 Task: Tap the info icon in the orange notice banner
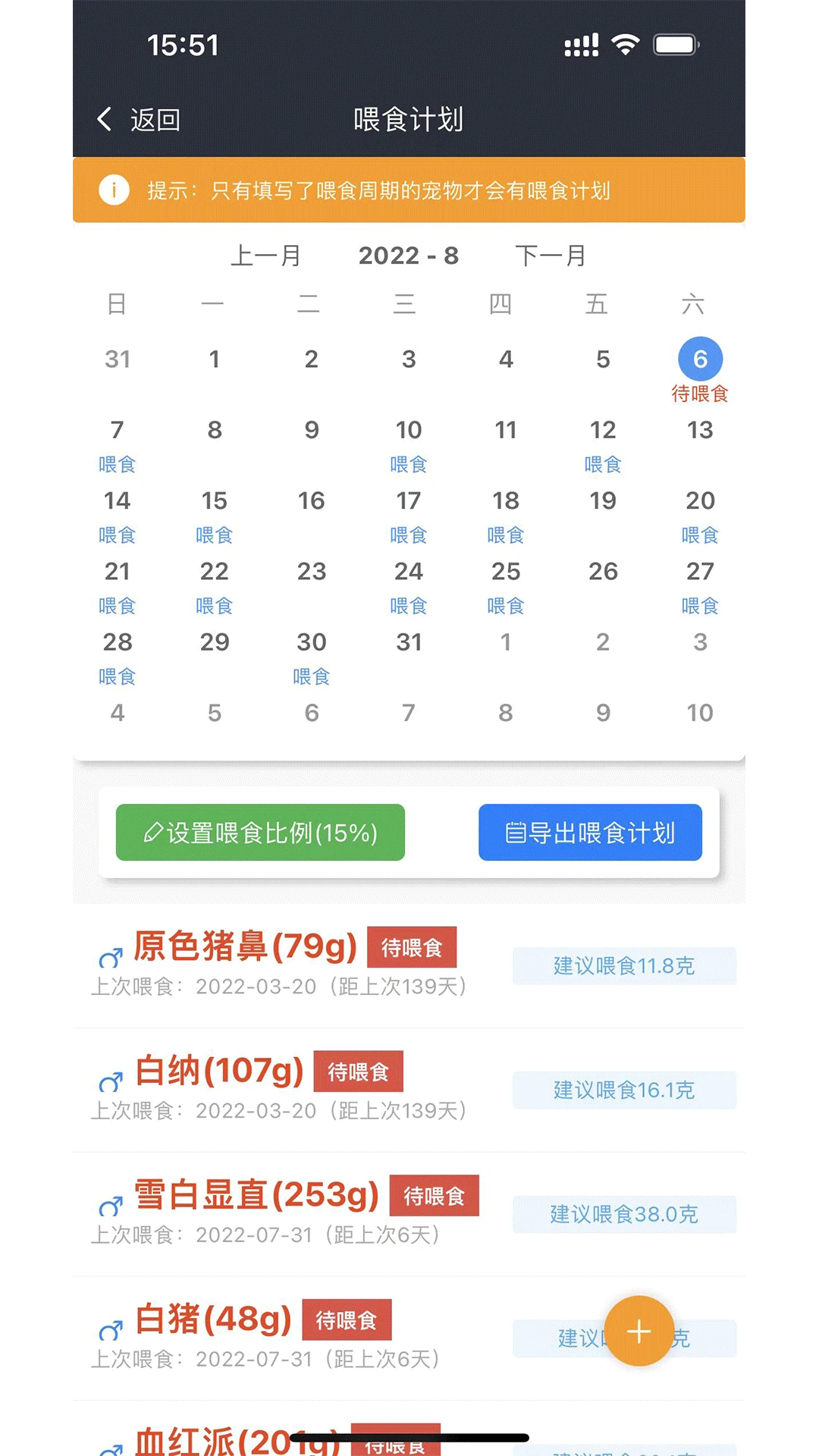pyautogui.click(x=115, y=190)
